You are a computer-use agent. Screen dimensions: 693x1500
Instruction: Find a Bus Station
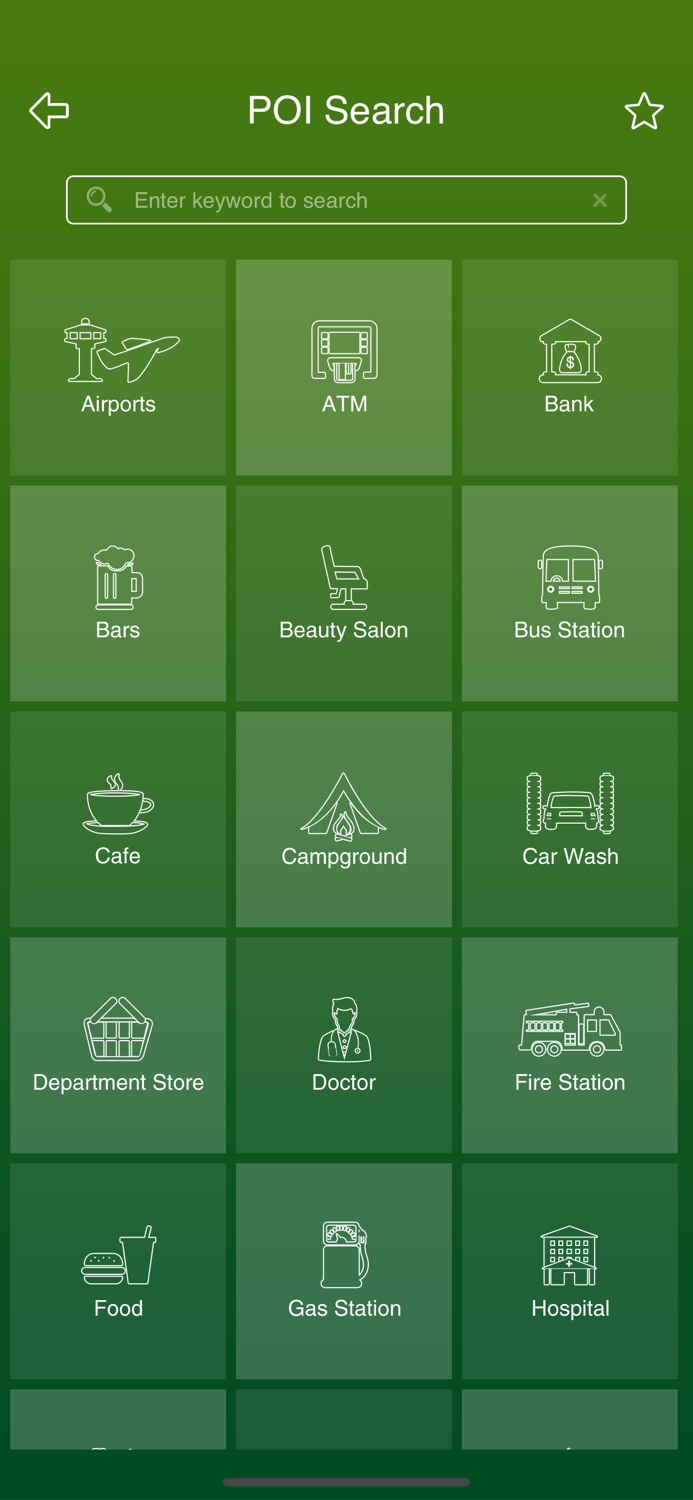(570, 593)
